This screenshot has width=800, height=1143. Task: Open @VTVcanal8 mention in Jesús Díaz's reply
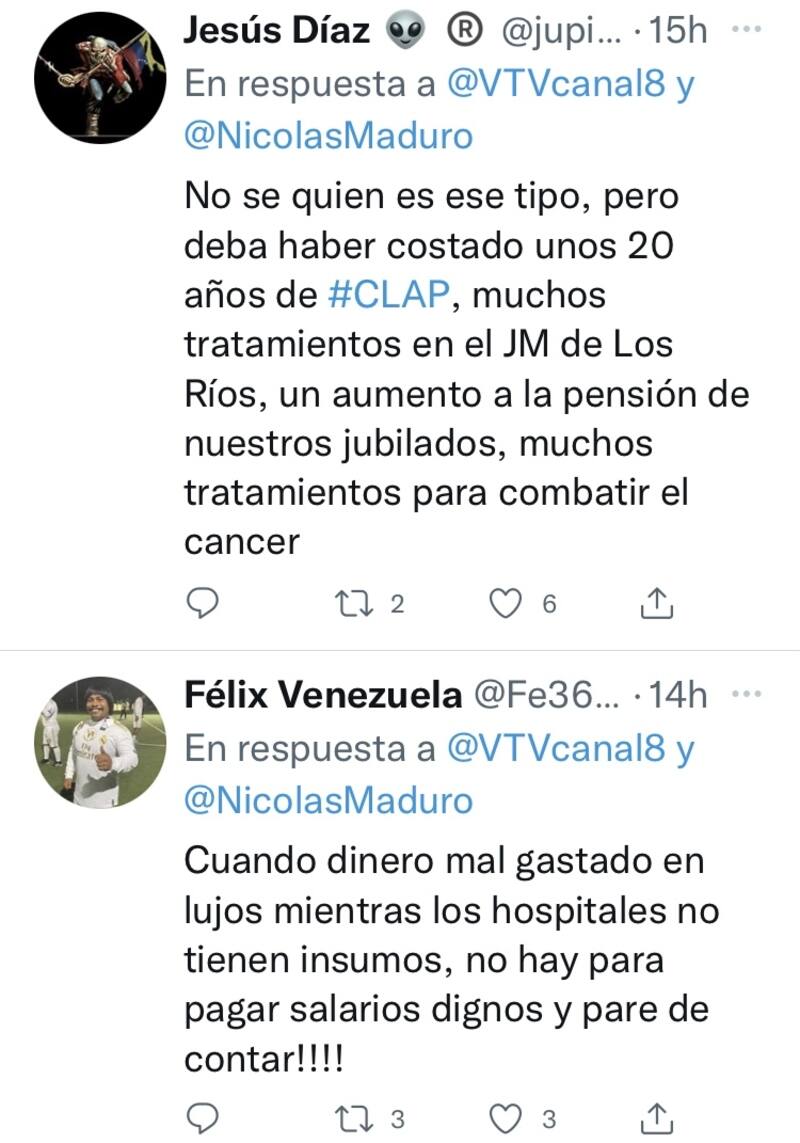[x=556, y=84]
